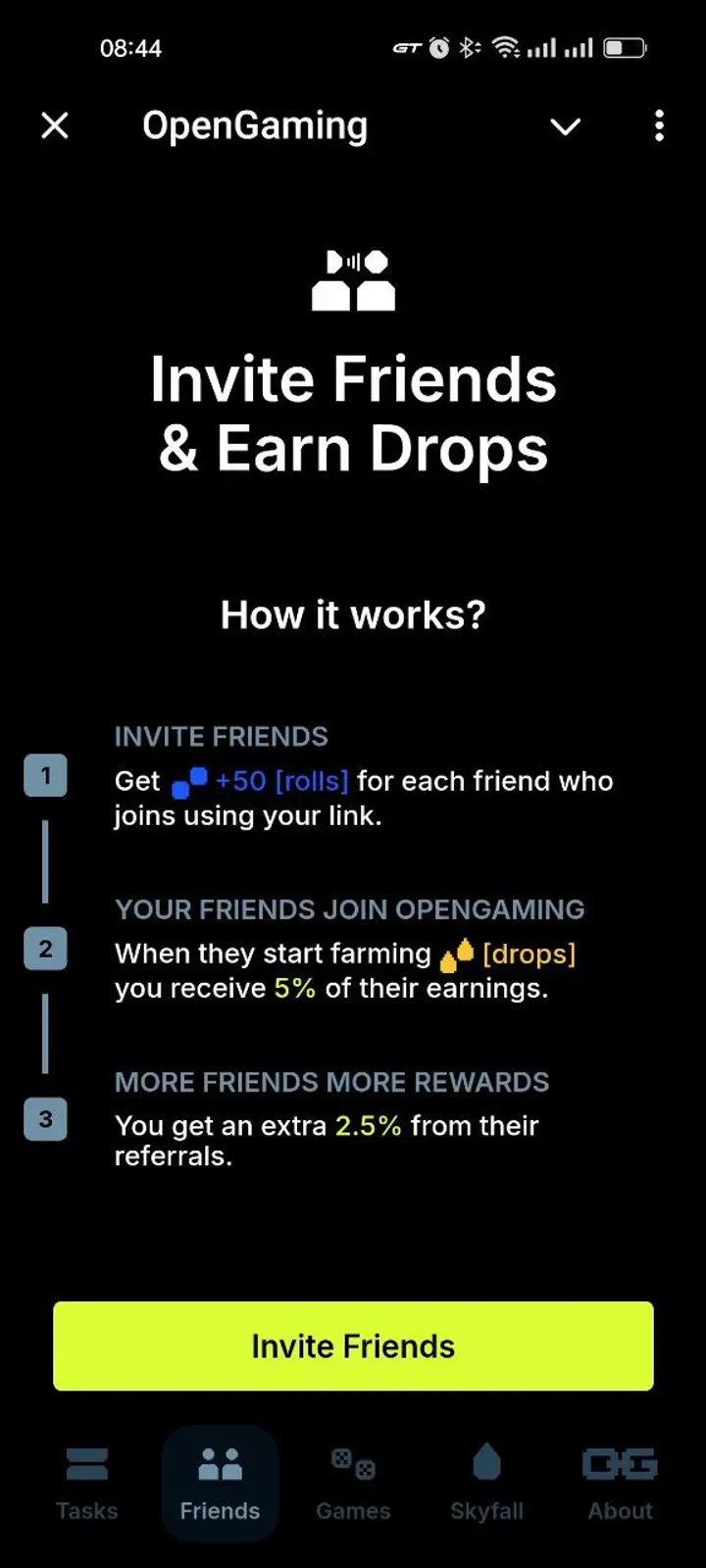Close the OpenGaming mini app

[x=55, y=125]
